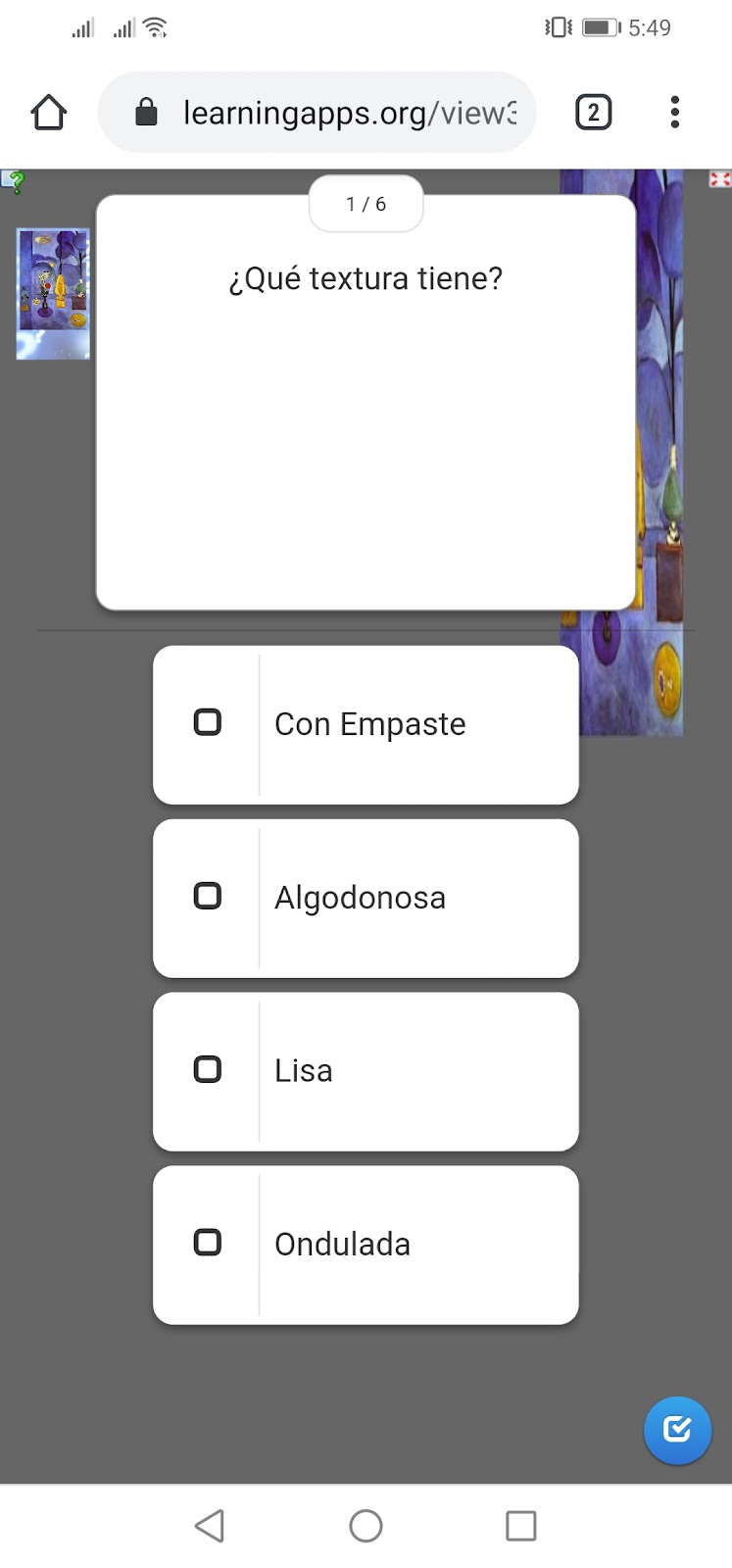732x1568 pixels.
Task: Select the Con Empaste answer
Action: click(x=366, y=724)
